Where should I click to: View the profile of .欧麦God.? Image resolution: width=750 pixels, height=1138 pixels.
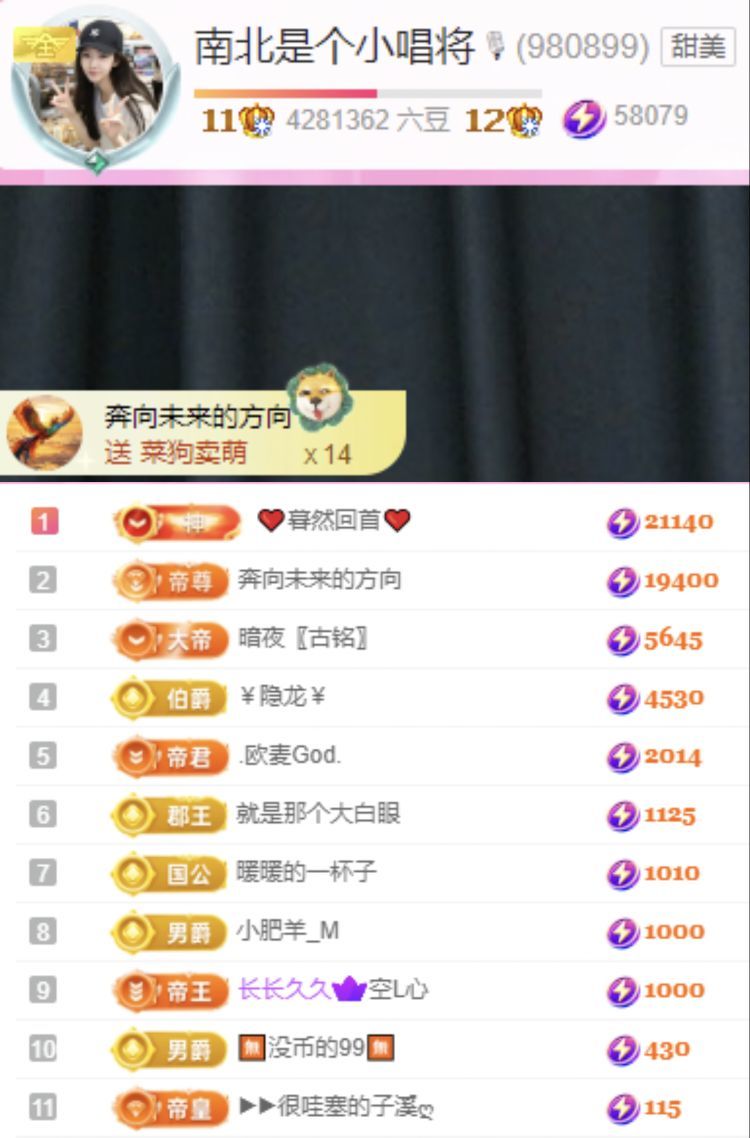coord(290,756)
